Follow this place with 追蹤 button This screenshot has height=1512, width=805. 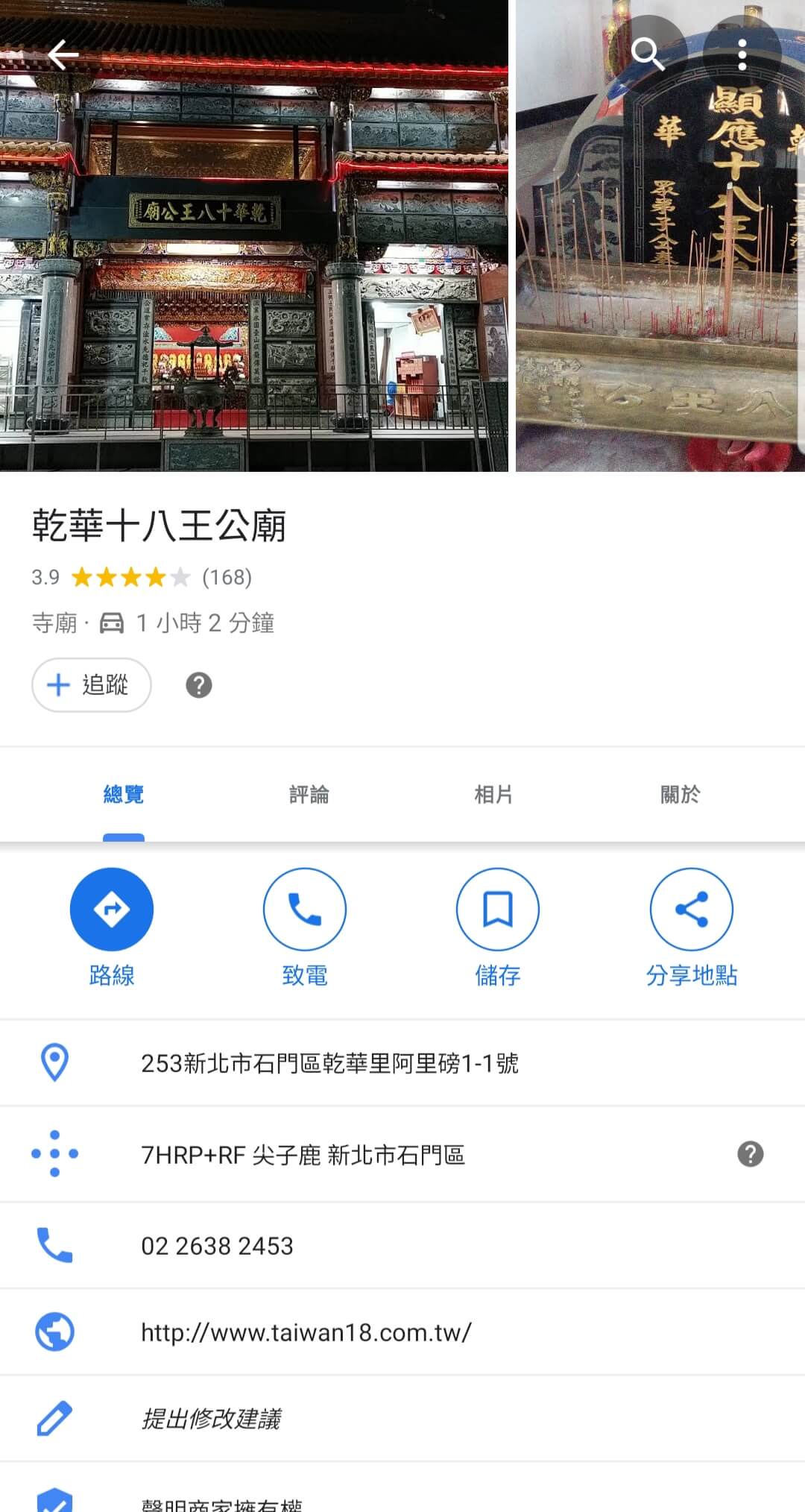point(92,684)
